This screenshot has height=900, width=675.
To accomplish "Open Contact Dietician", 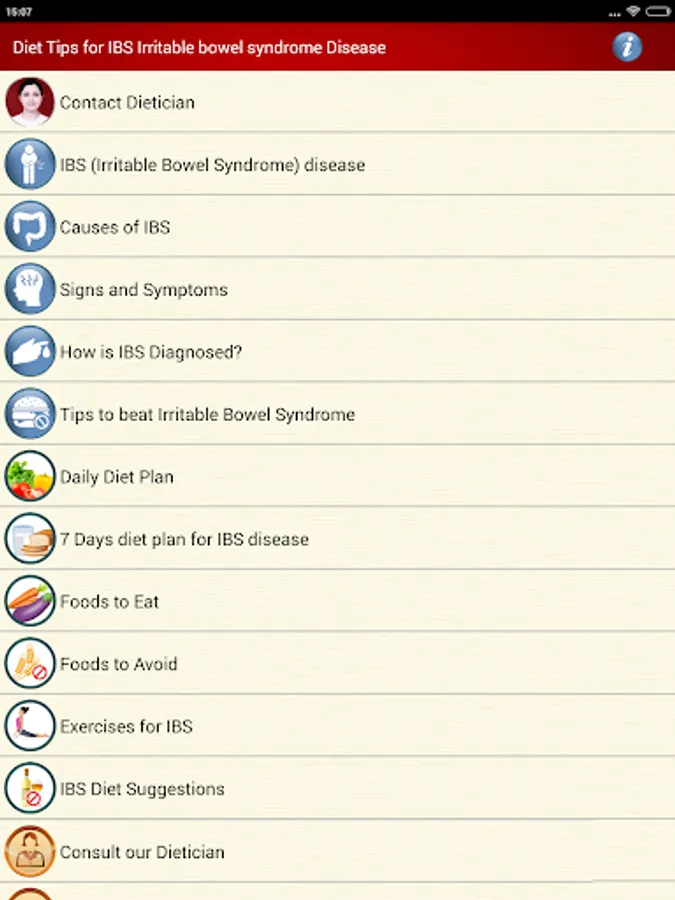I will tap(127, 102).
